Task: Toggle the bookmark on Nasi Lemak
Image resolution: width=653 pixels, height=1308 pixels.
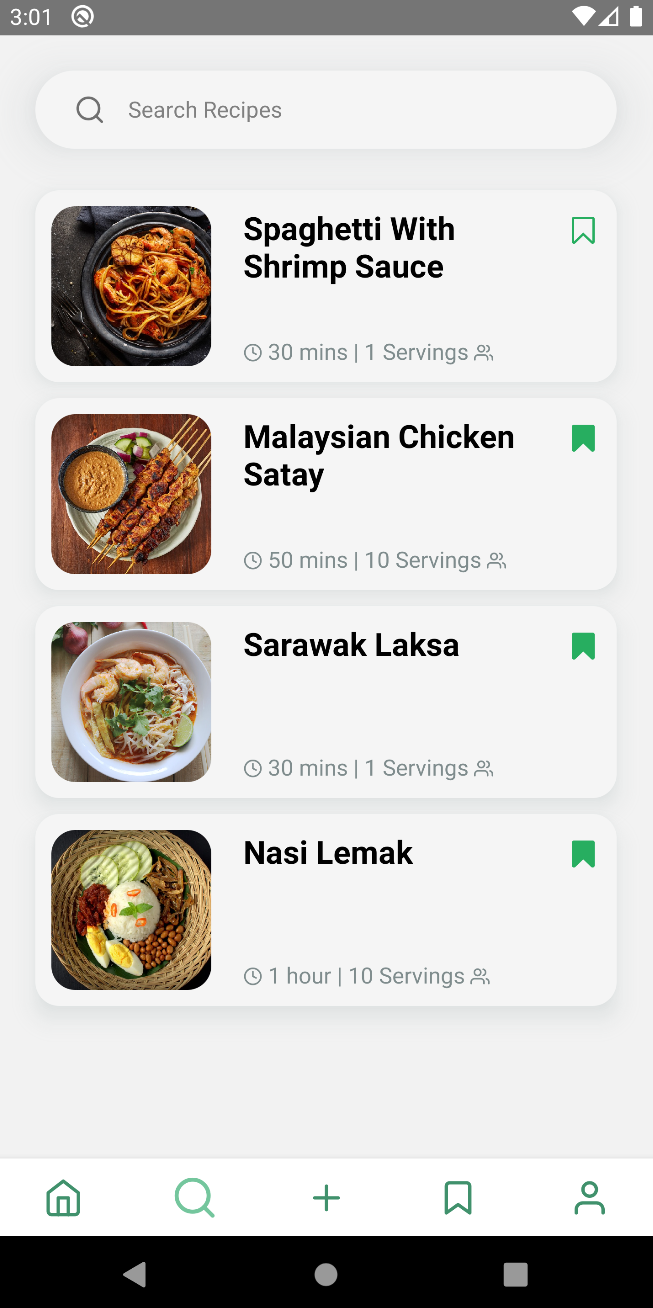Action: (x=583, y=854)
